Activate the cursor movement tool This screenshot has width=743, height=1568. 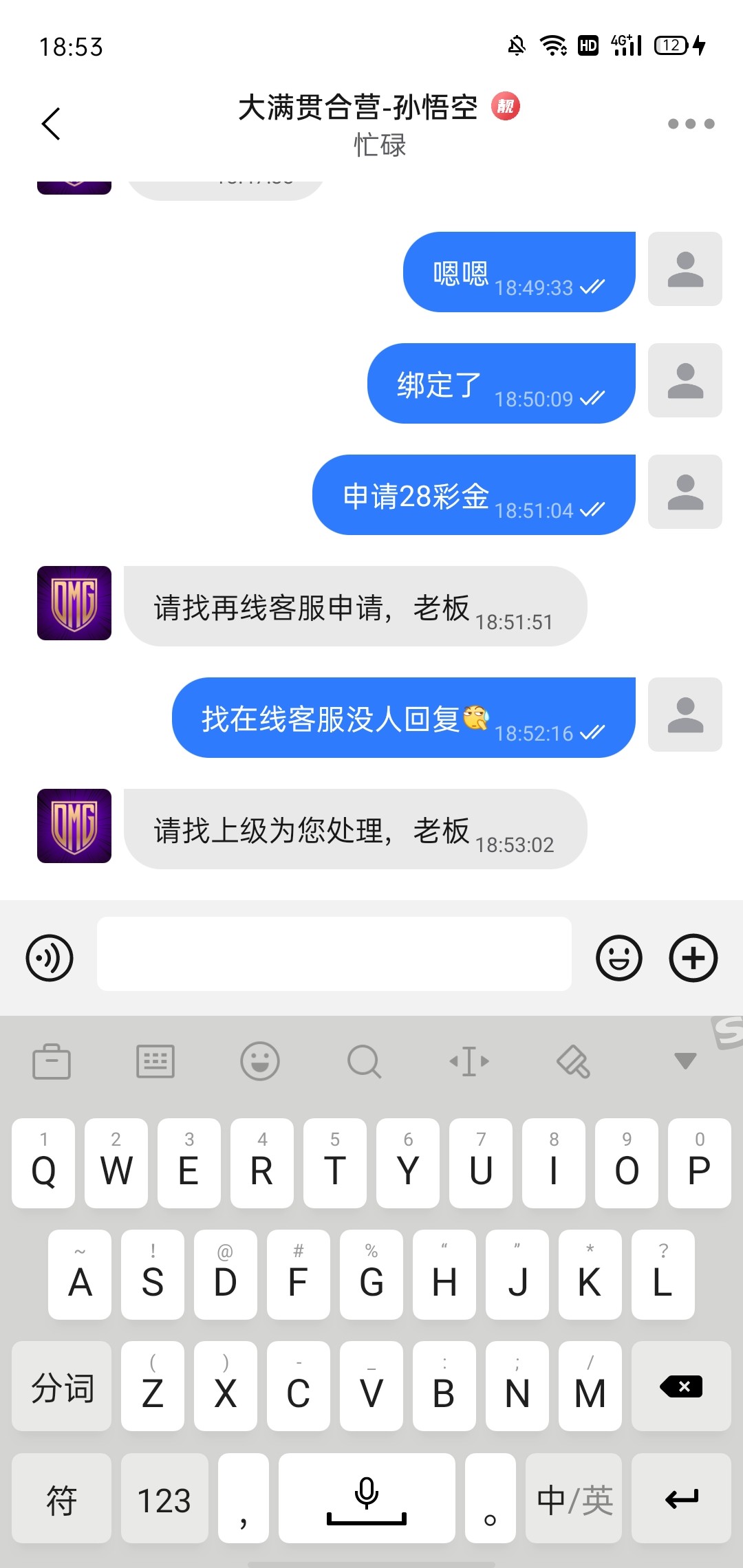(x=469, y=1061)
